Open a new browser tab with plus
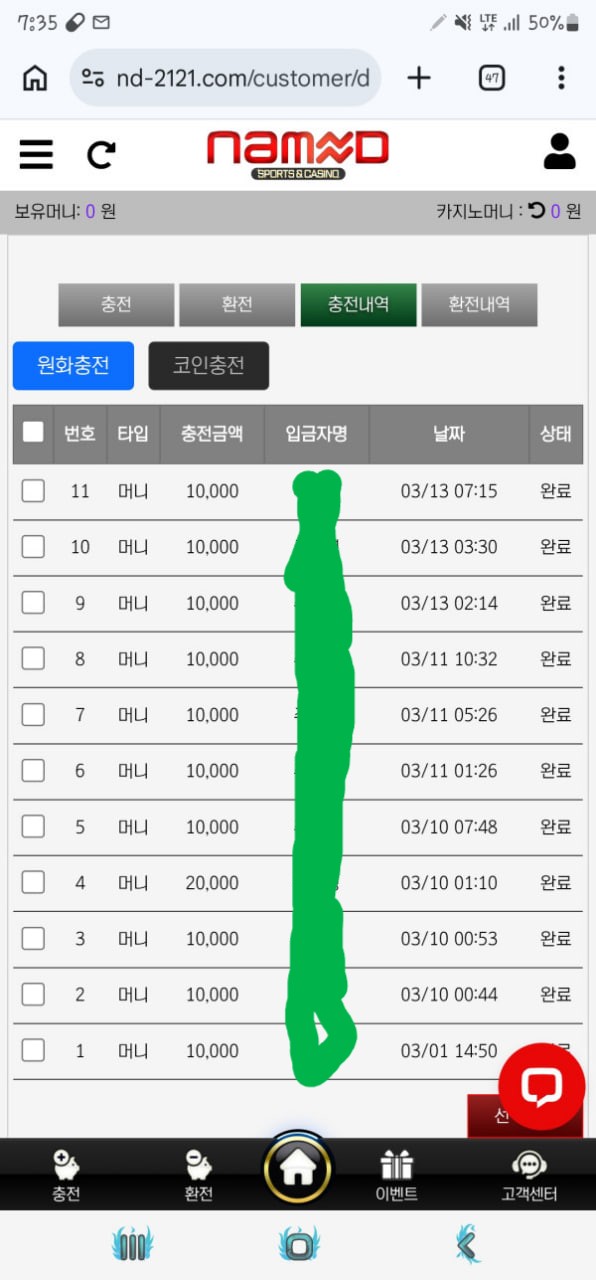The height and width of the screenshot is (1280, 596). (x=419, y=78)
